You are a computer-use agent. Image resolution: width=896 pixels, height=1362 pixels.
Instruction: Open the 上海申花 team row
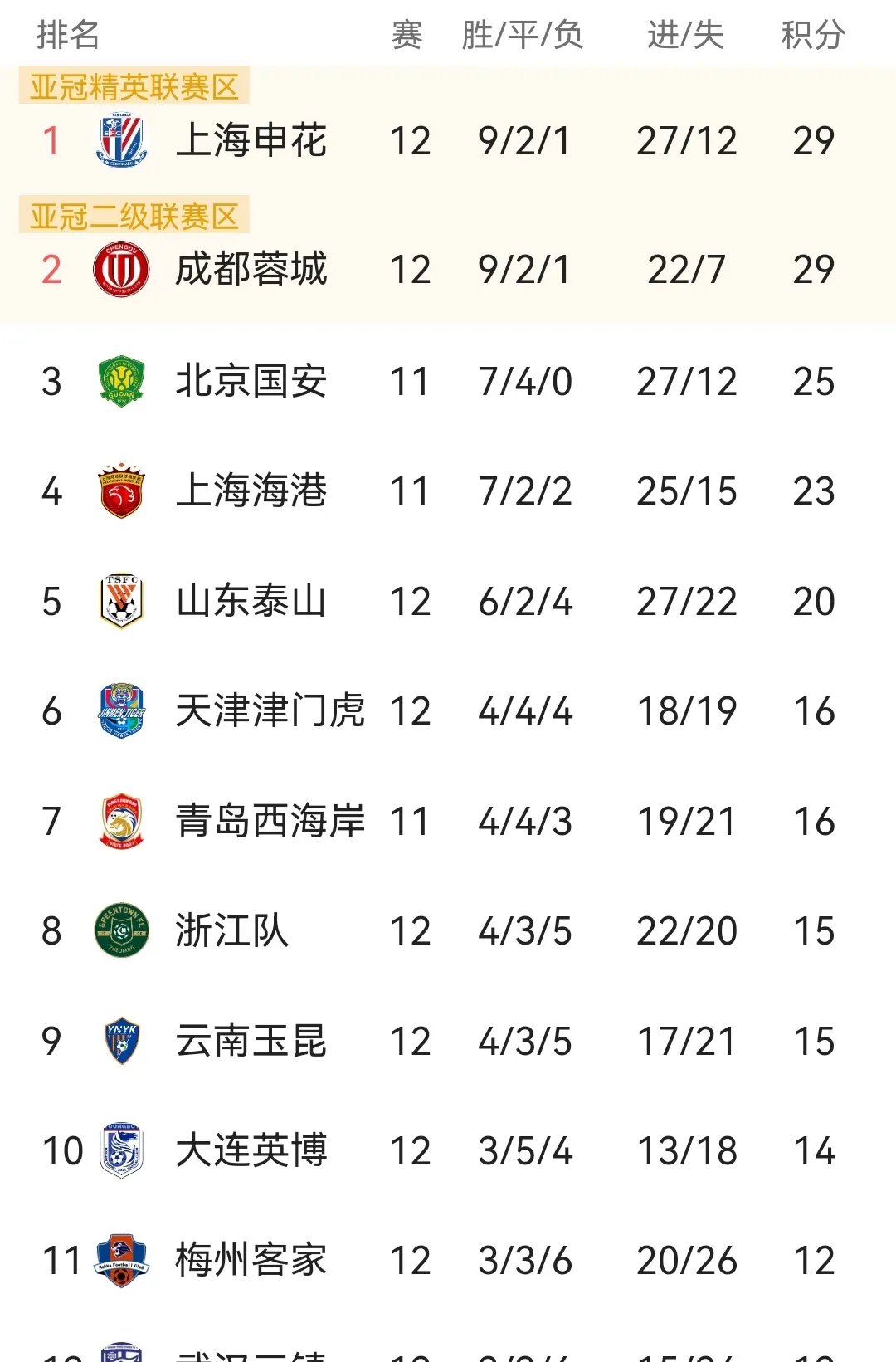(251, 141)
